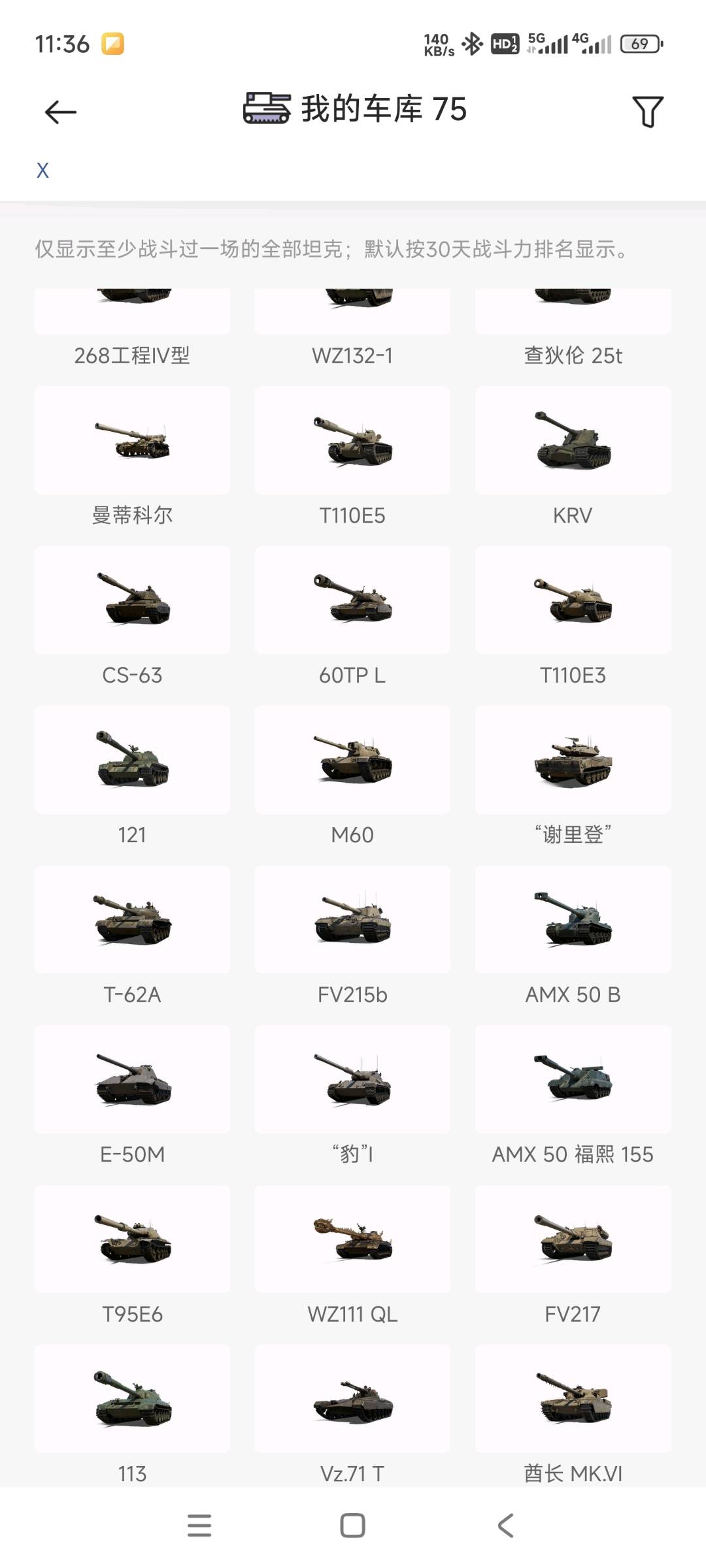Open the AMX 50 福熙 155 card
The height and width of the screenshot is (1568, 706).
pos(573,1096)
